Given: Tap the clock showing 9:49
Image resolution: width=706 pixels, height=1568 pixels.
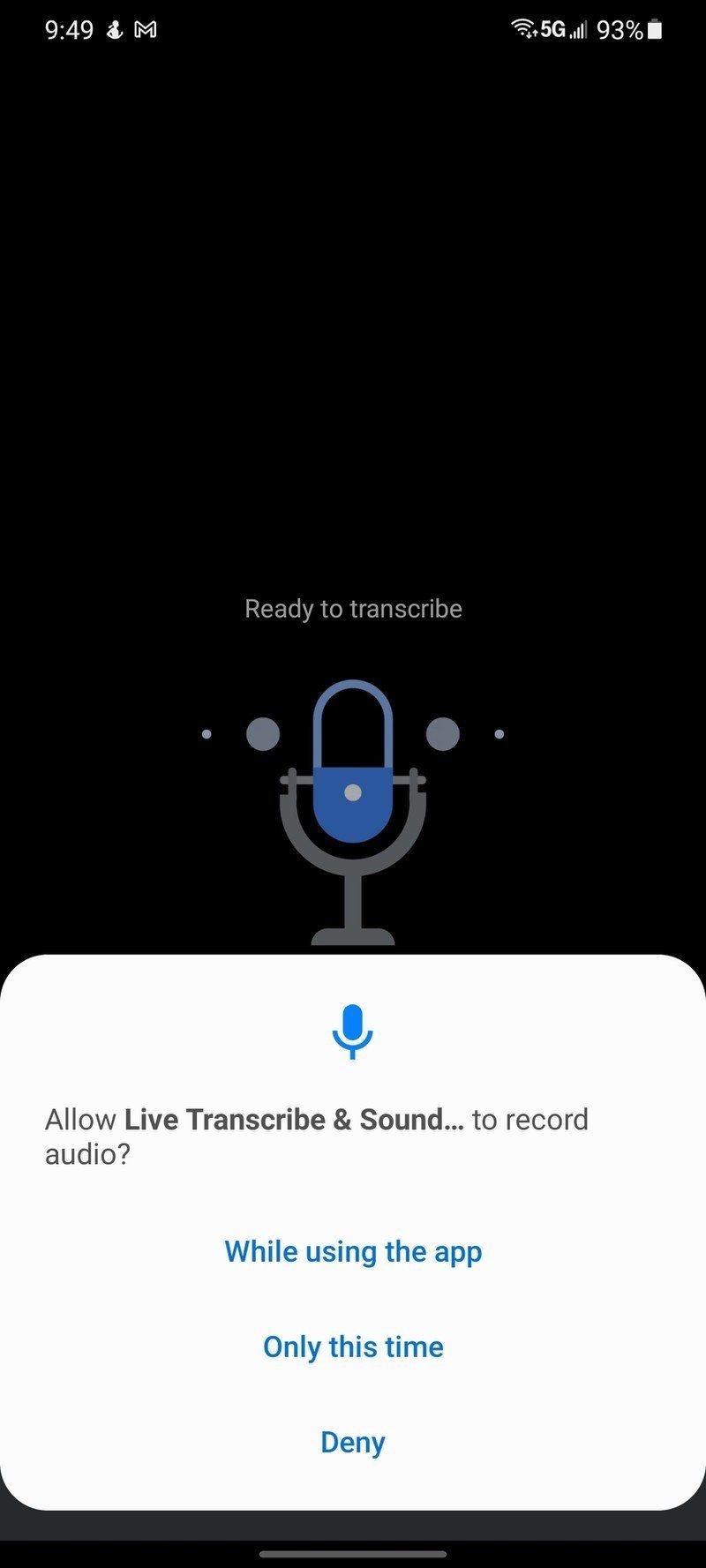Looking at the screenshot, I should (67, 29).
